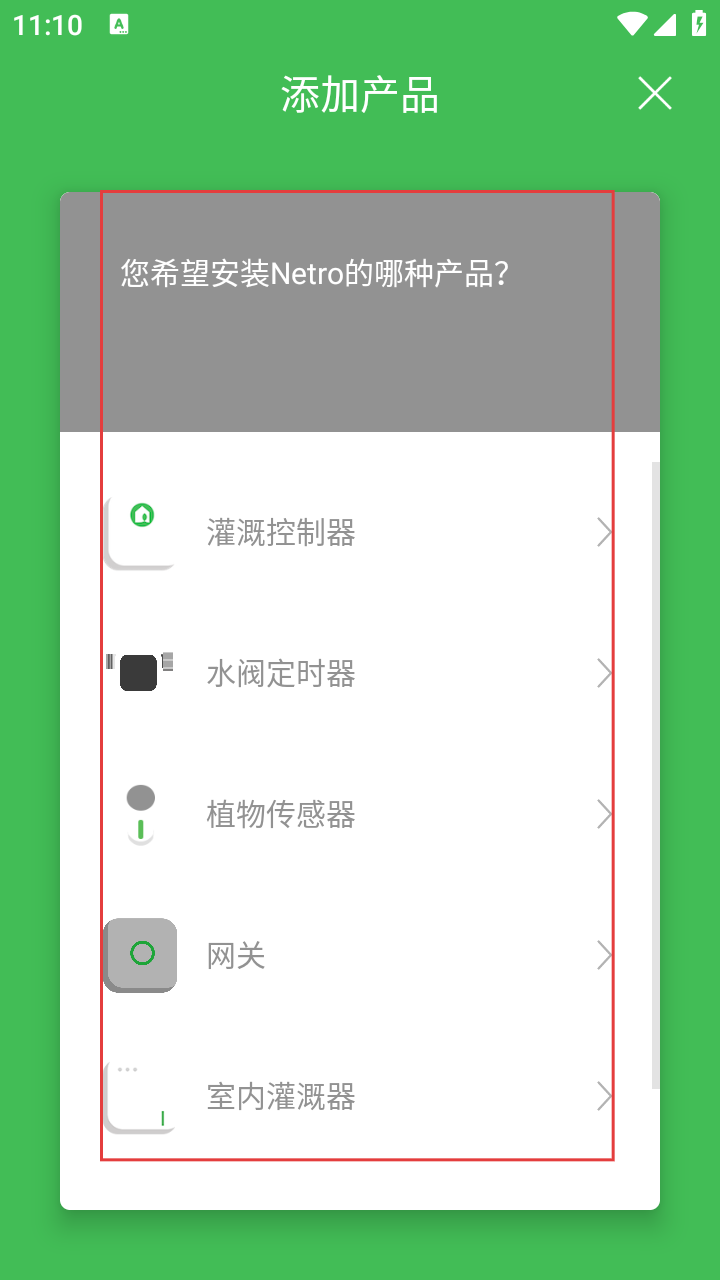The image size is (720, 1280).
Task: Close the 添加产品 screen
Action: [655, 93]
